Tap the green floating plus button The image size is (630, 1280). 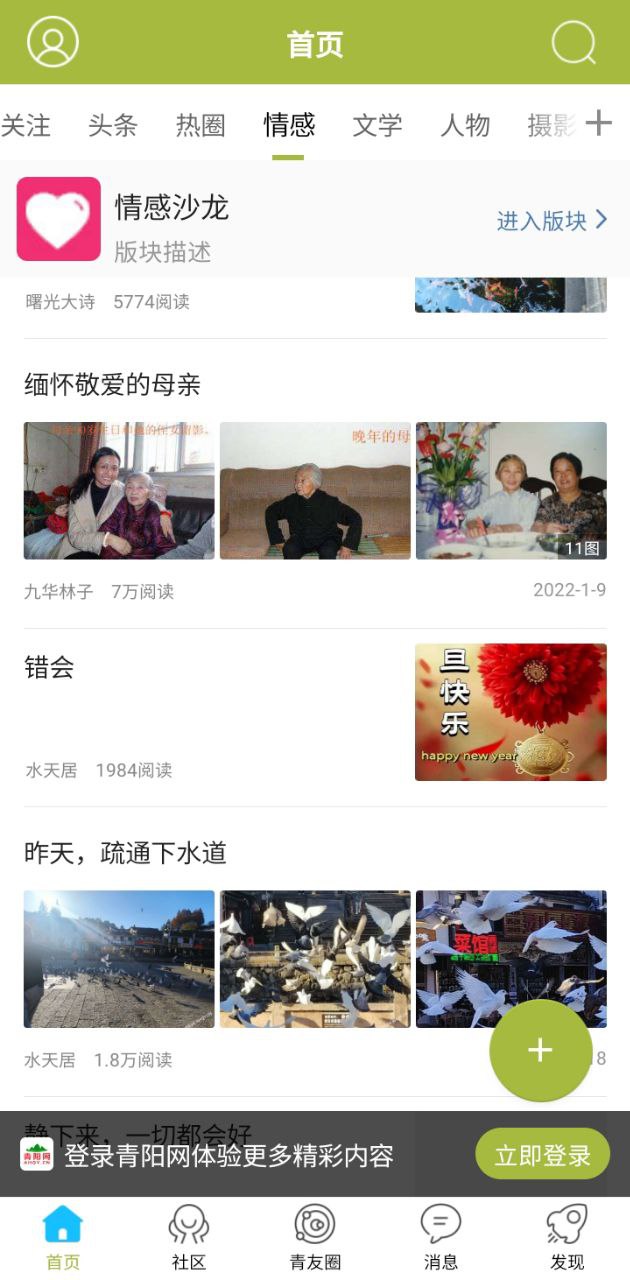pyautogui.click(x=540, y=1050)
